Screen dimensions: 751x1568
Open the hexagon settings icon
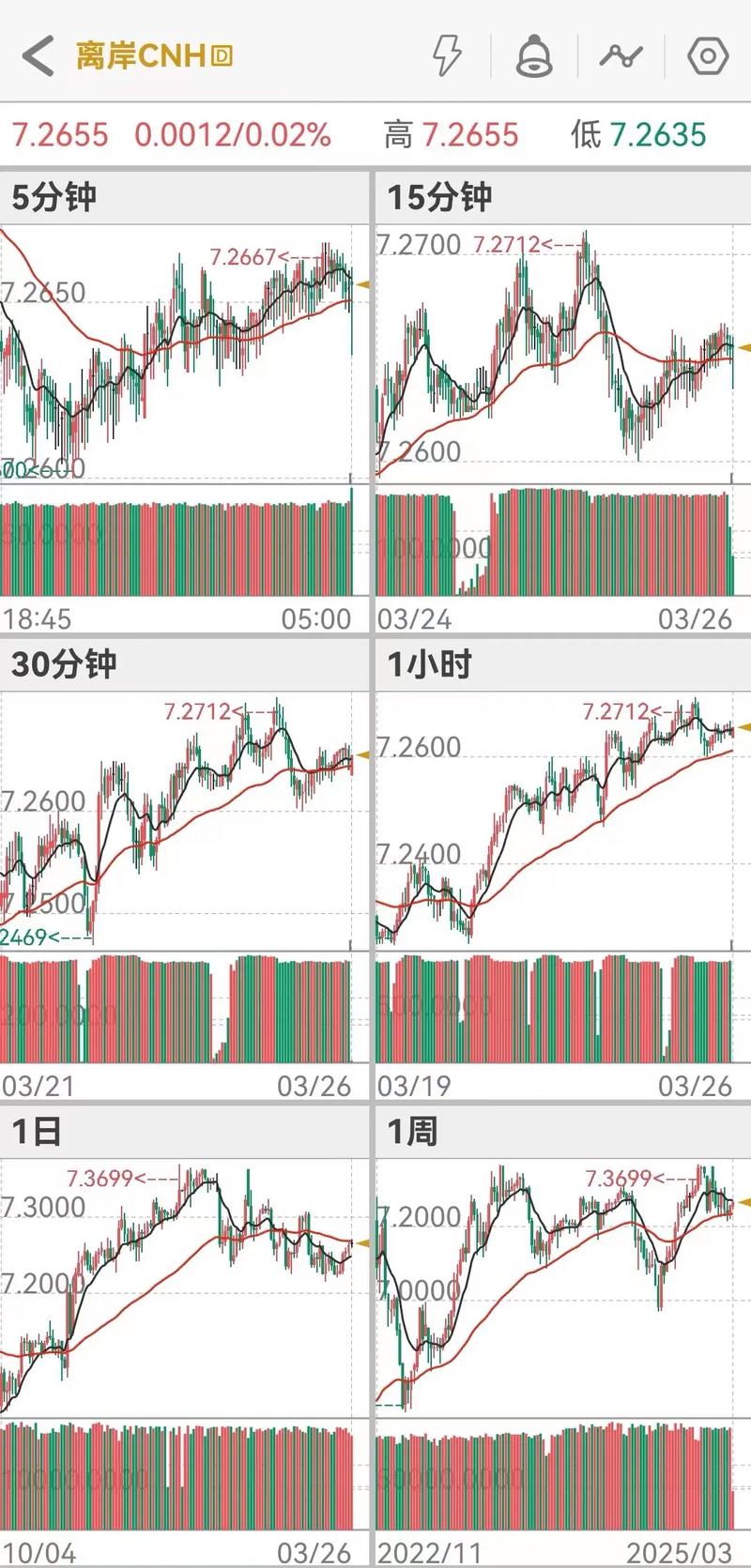[708, 56]
